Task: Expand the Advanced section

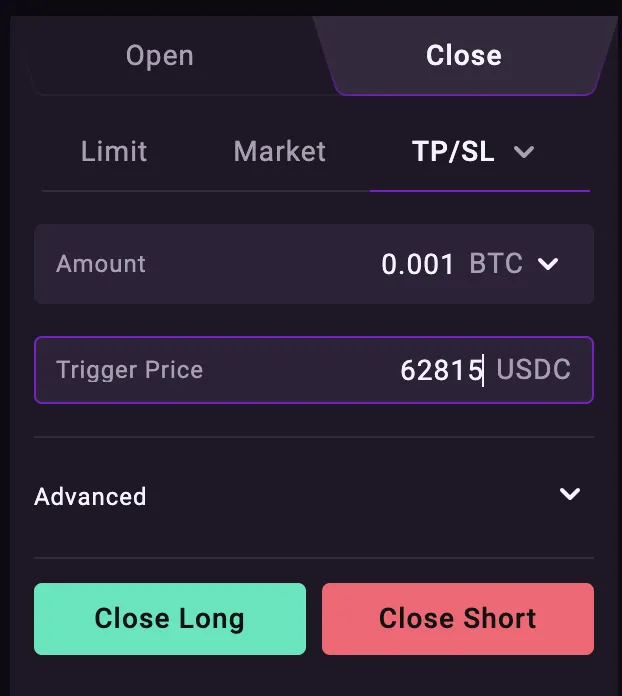Action: point(314,496)
